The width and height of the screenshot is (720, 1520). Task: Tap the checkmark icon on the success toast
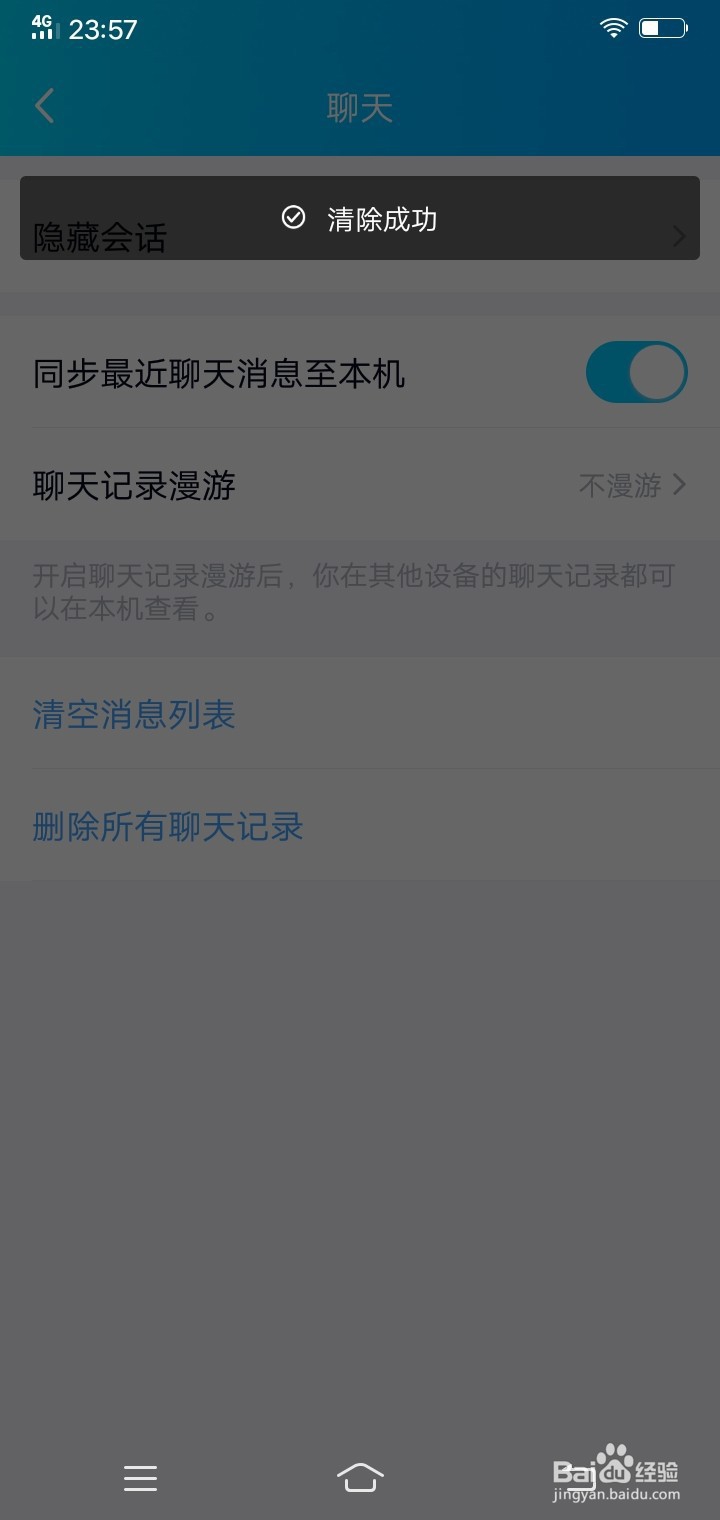293,218
